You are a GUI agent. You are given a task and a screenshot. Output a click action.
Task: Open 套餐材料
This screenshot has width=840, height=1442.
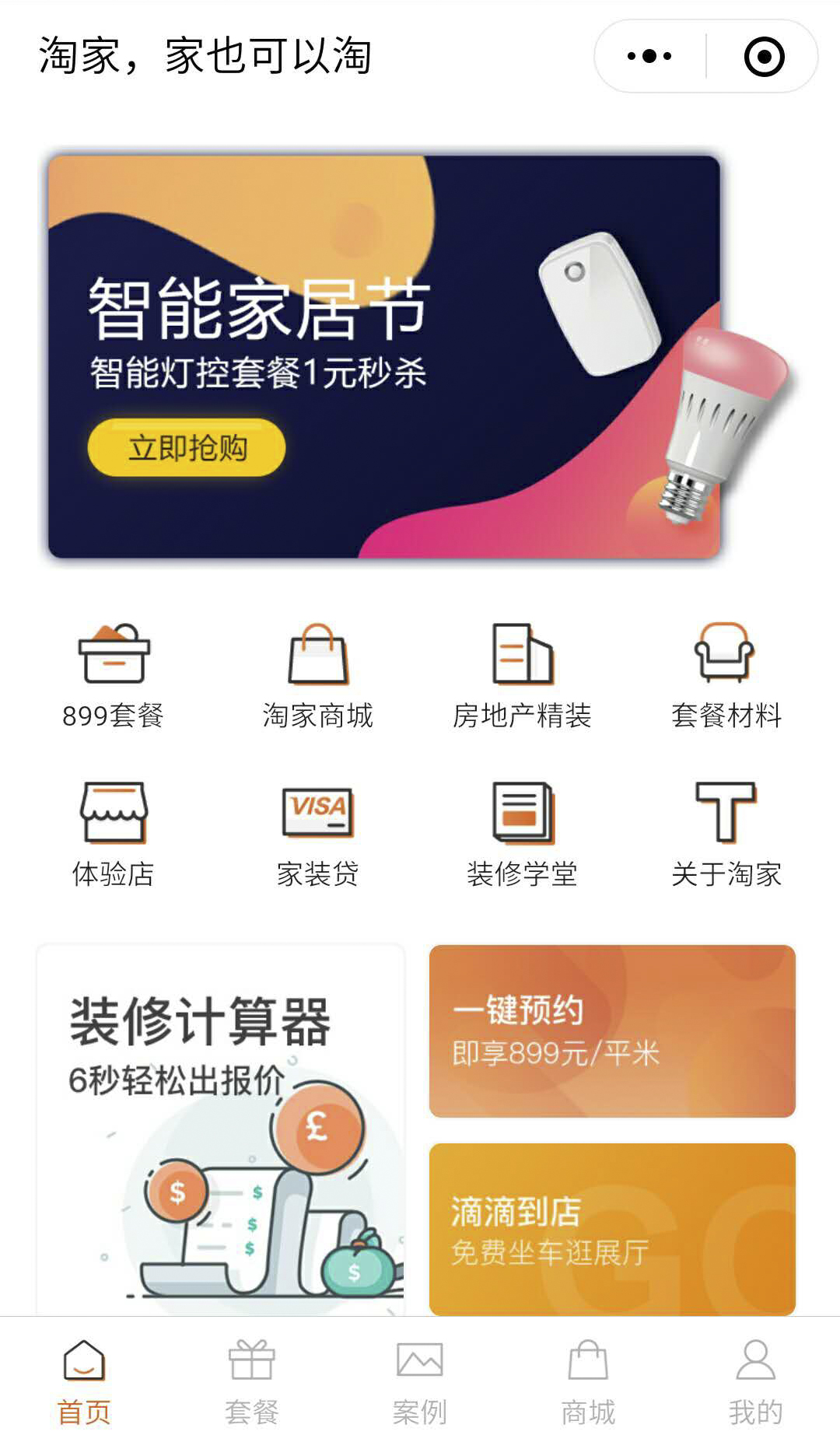pos(726,674)
